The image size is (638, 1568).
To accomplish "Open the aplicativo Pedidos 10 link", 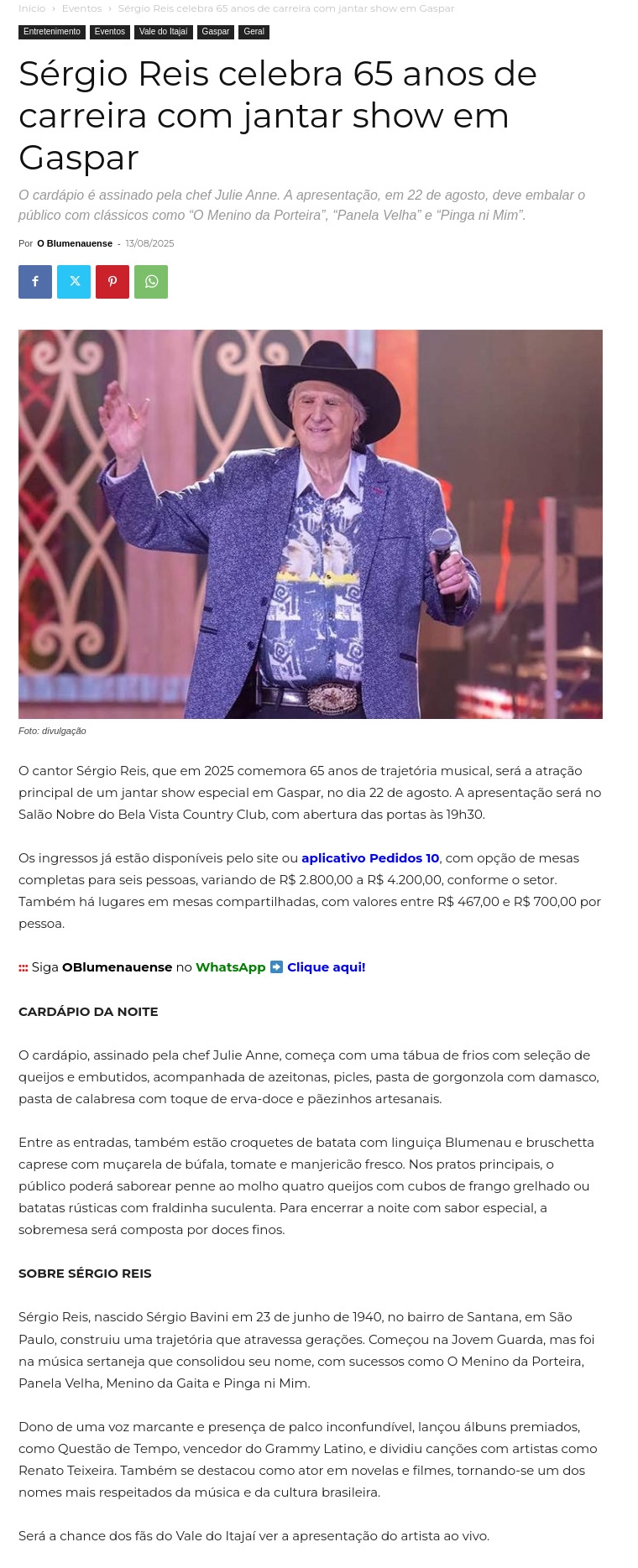I will pos(370,858).
